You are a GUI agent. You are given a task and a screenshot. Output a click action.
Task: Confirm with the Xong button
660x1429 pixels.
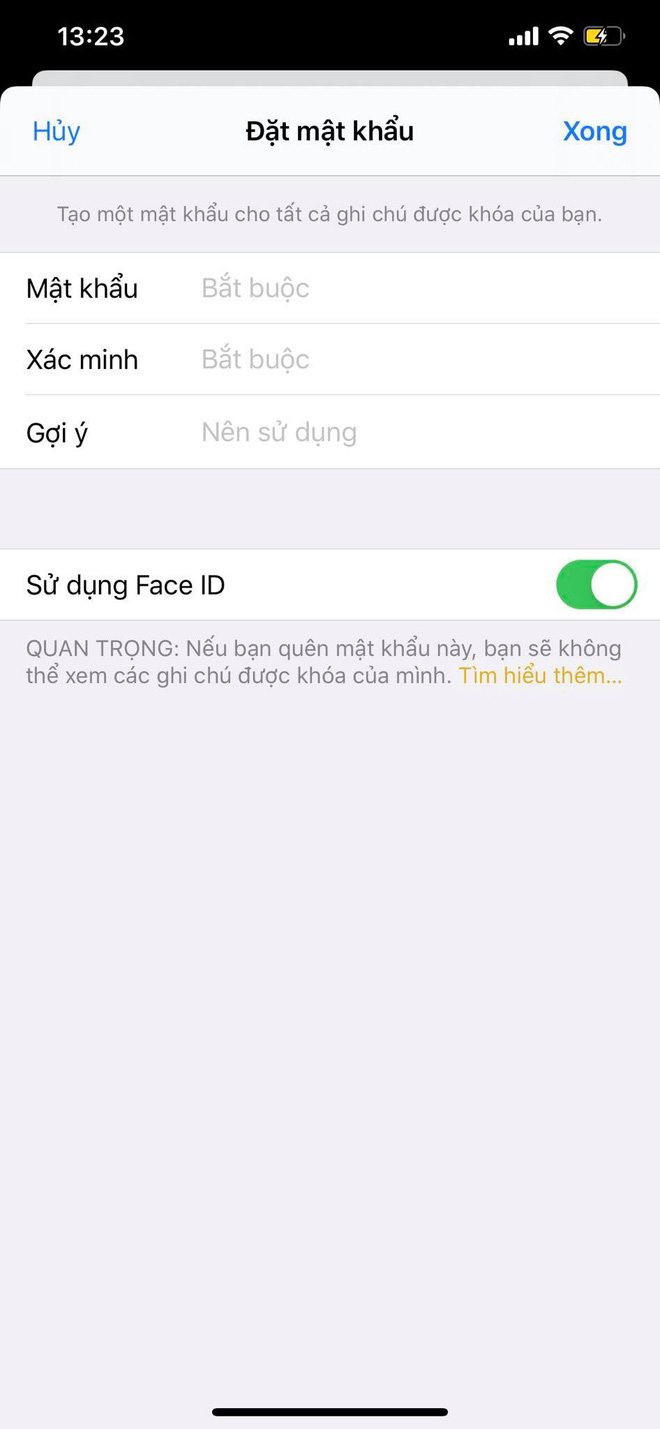pos(594,131)
